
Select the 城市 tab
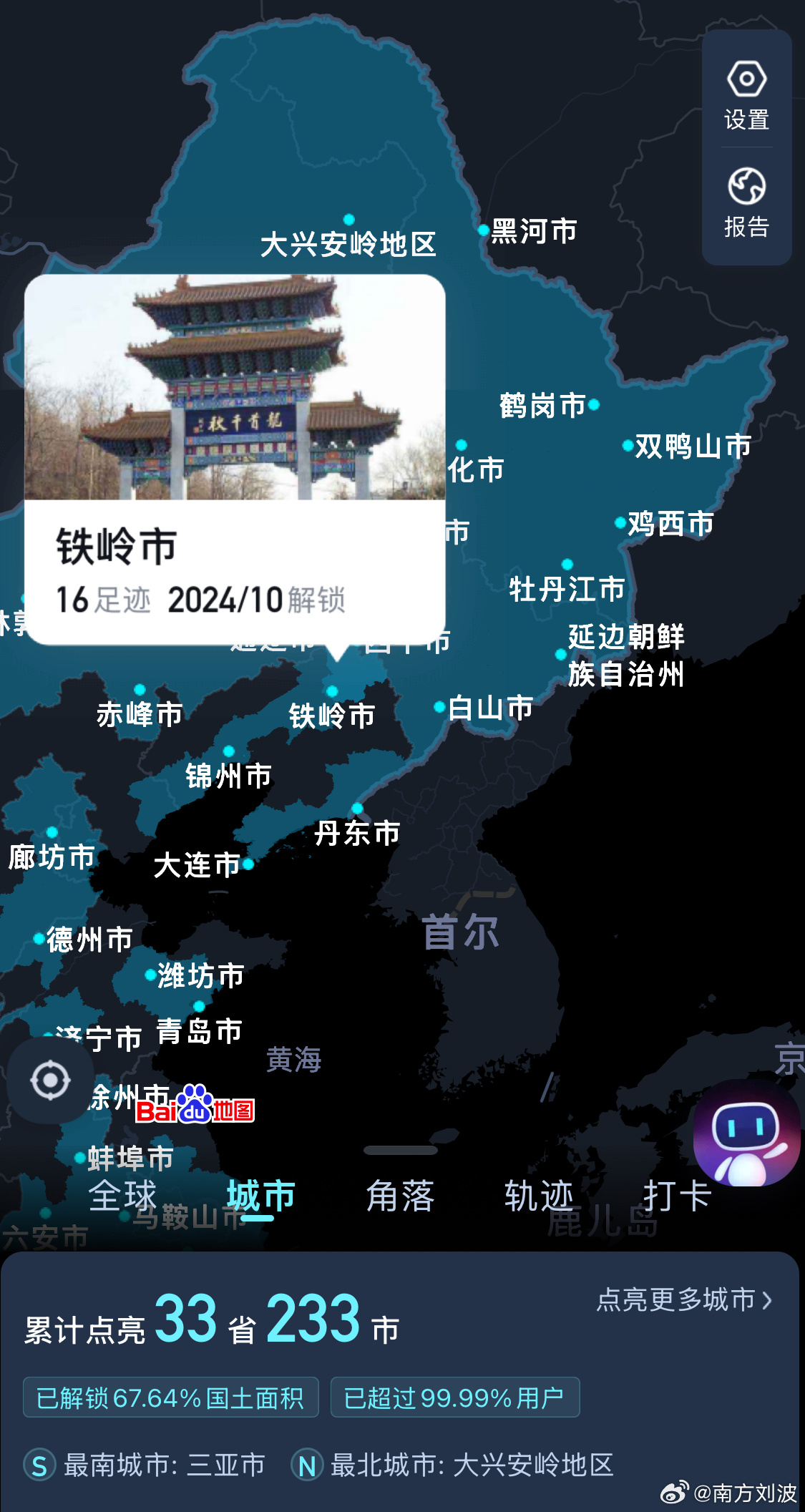pyautogui.click(x=260, y=1196)
